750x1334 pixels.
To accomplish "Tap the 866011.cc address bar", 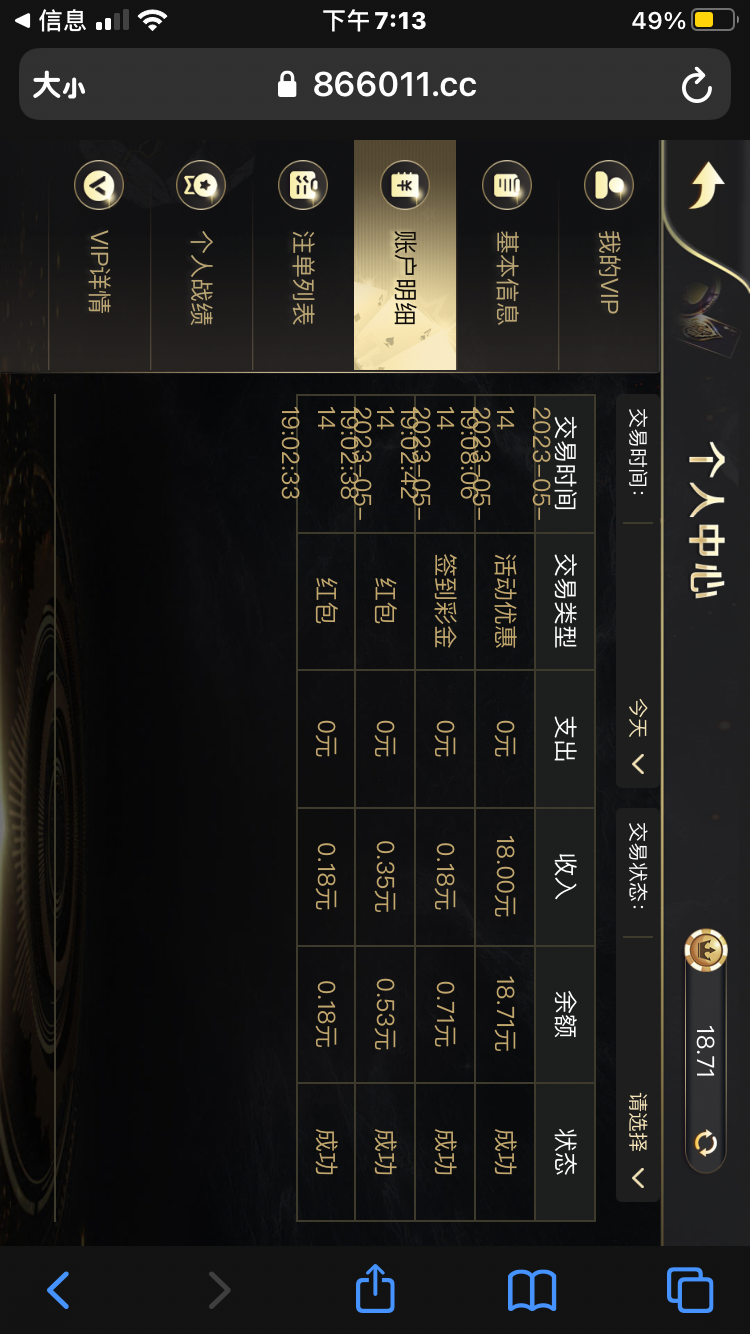I will click(380, 85).
